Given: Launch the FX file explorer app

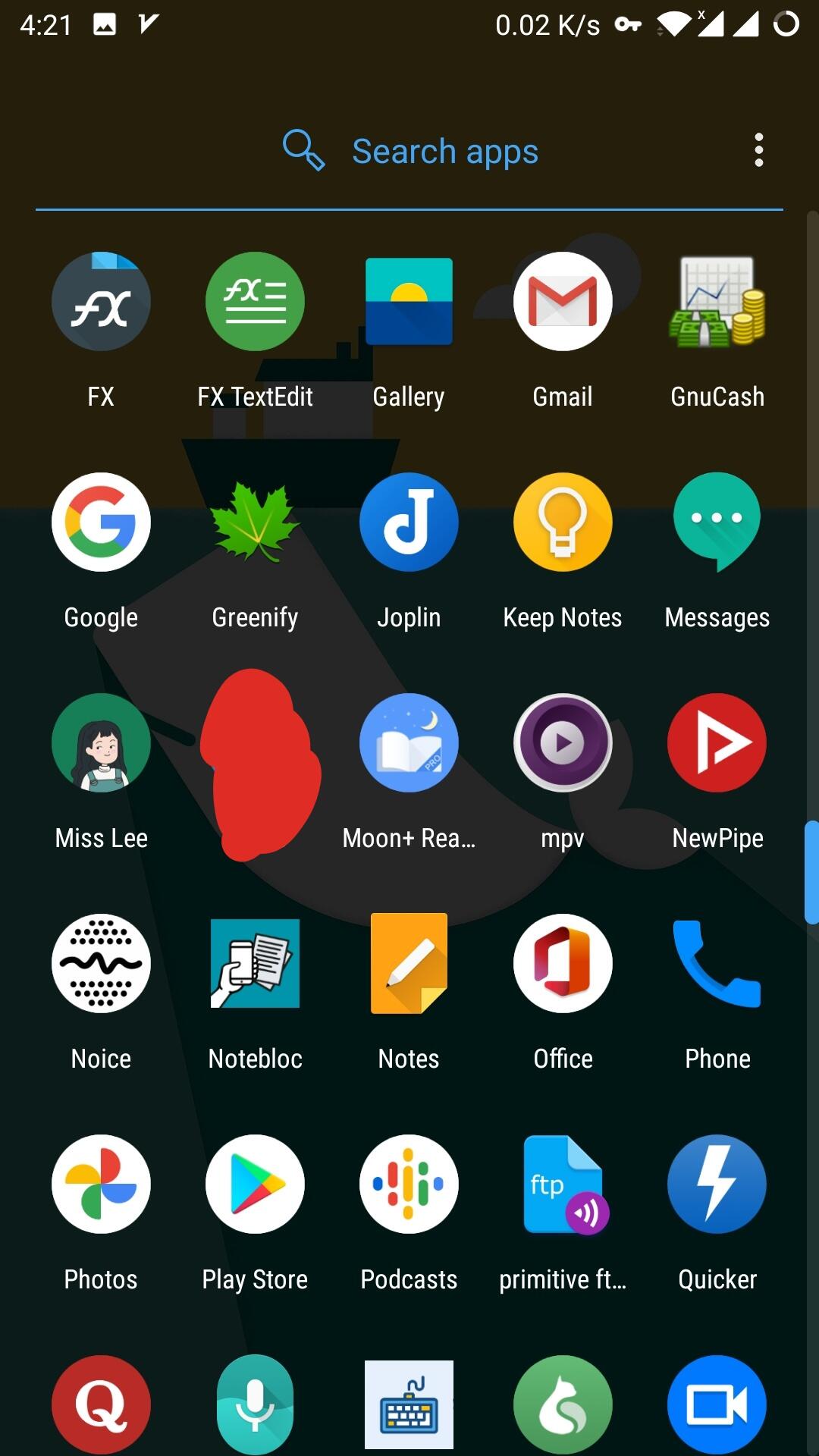Looking at the screenshot, I should [x=101, y=302].
